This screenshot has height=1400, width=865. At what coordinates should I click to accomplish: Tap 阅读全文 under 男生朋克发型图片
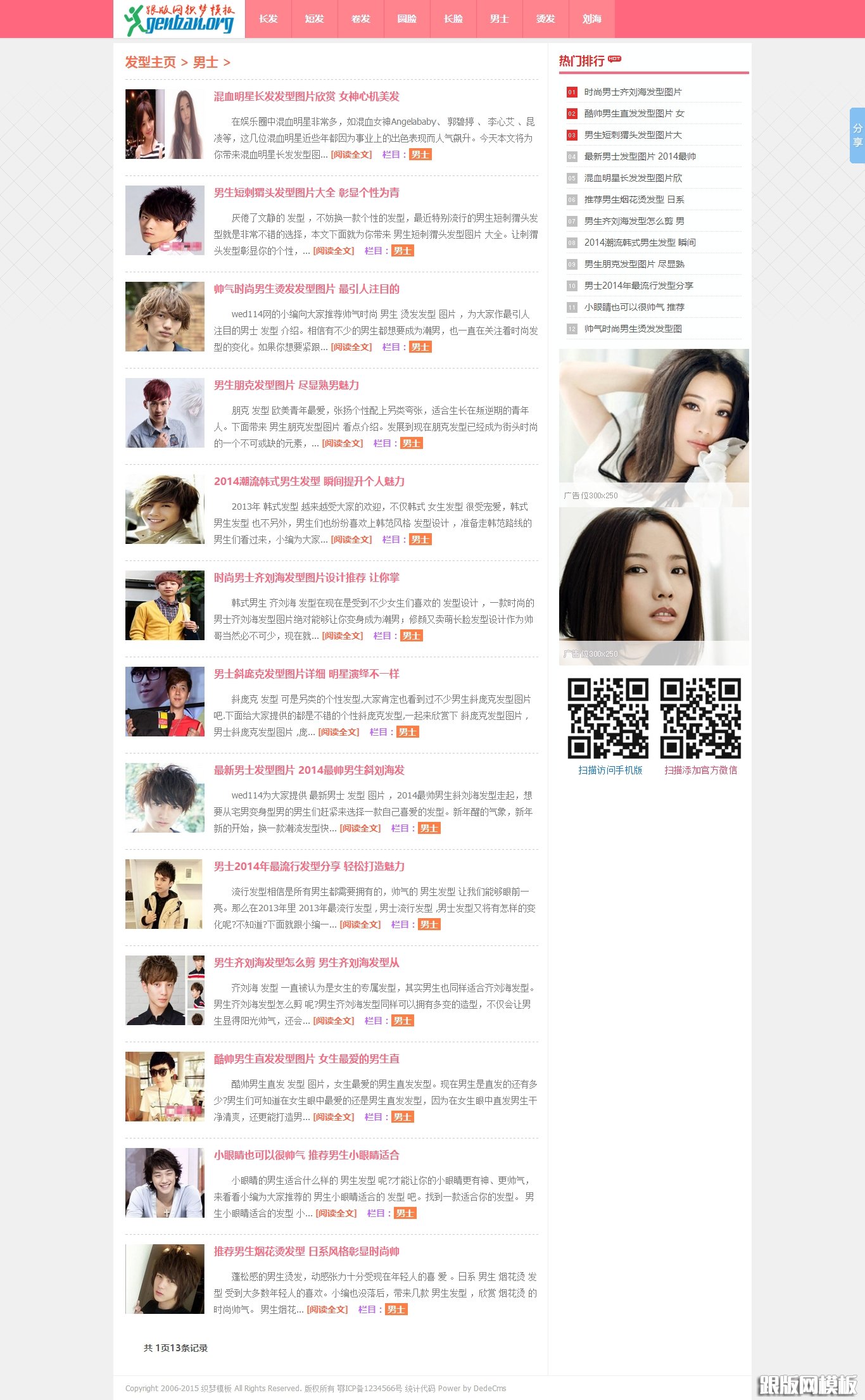click(x=343, y=443)
